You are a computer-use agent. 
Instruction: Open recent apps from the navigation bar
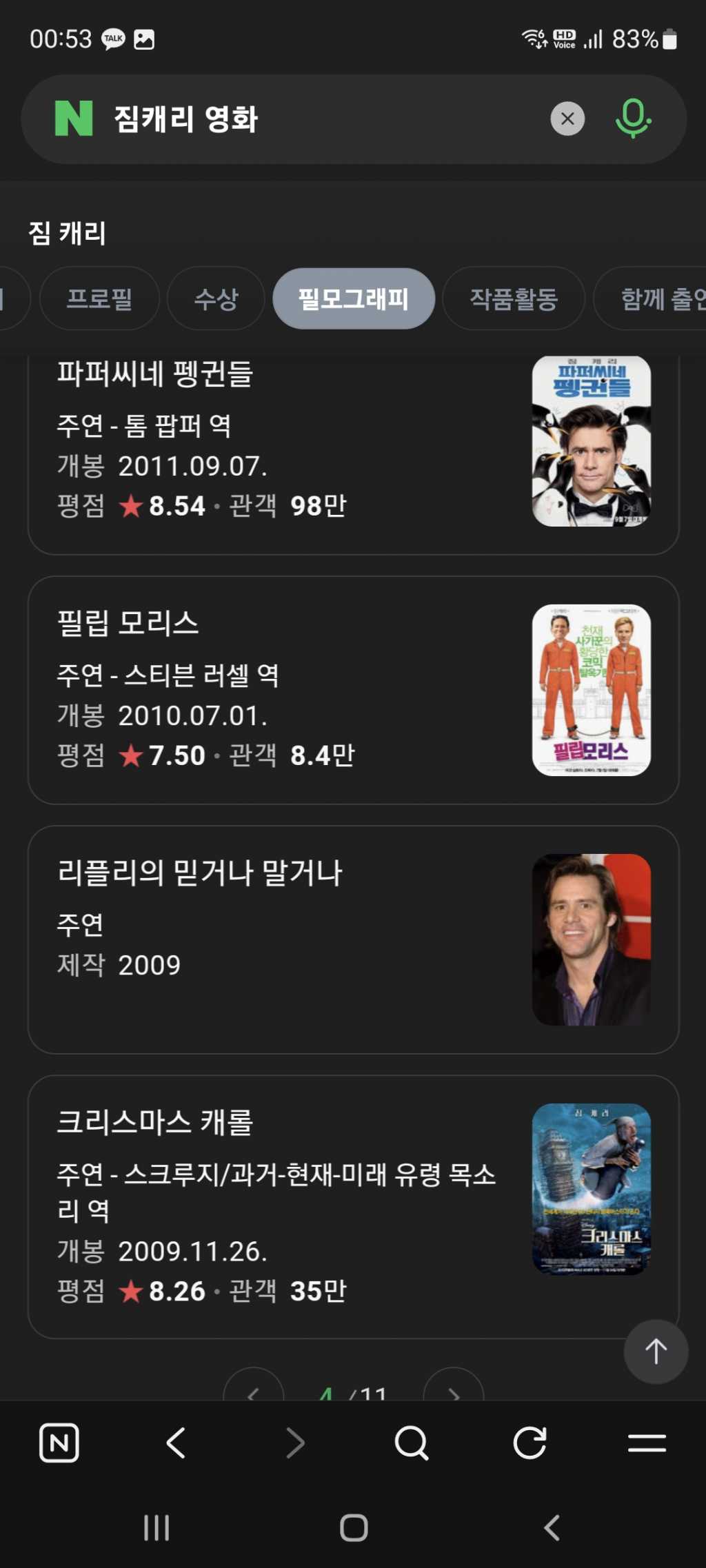pos(157,1528)
